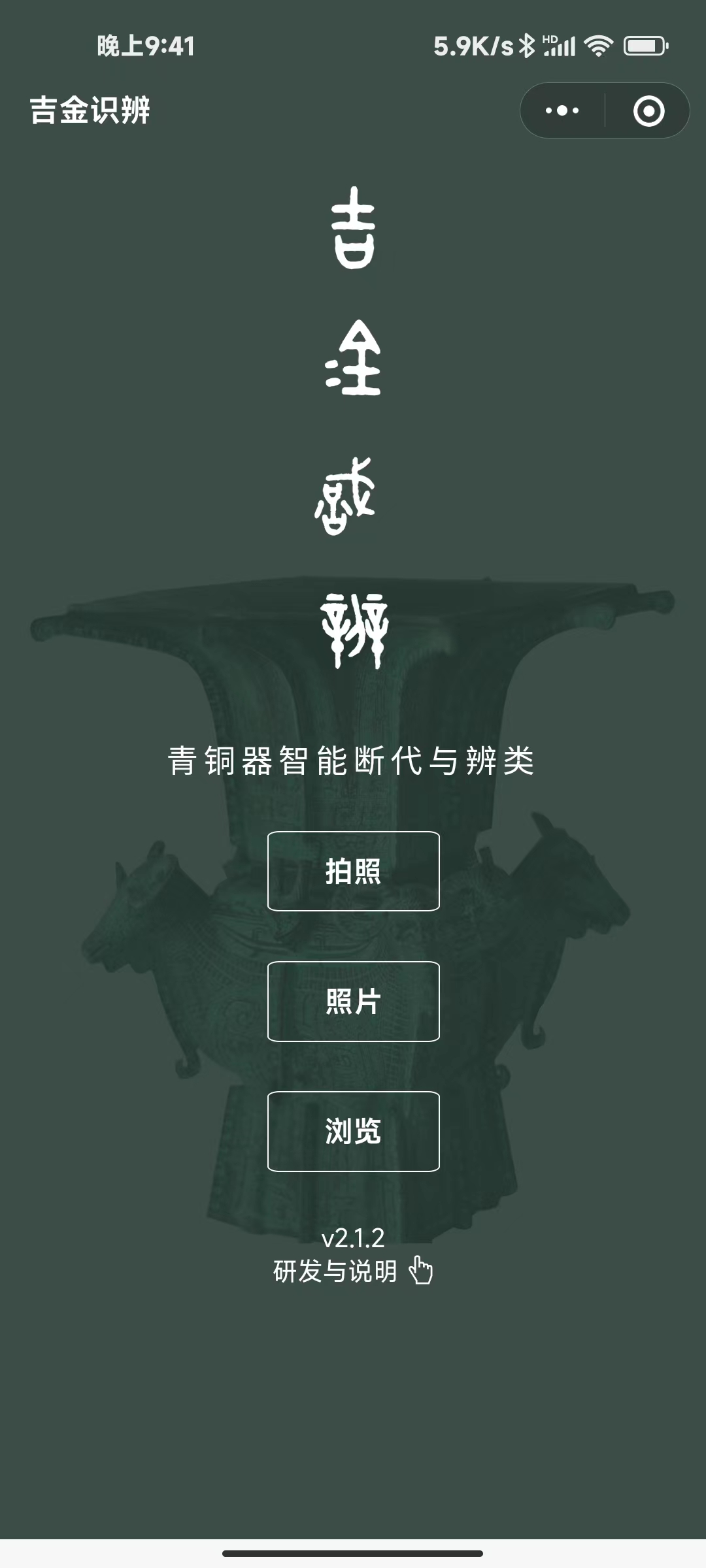Tap the 拍照 button to take a photo
The width and height of the screenshot is (706, 1568).
(x=353, y=871)
